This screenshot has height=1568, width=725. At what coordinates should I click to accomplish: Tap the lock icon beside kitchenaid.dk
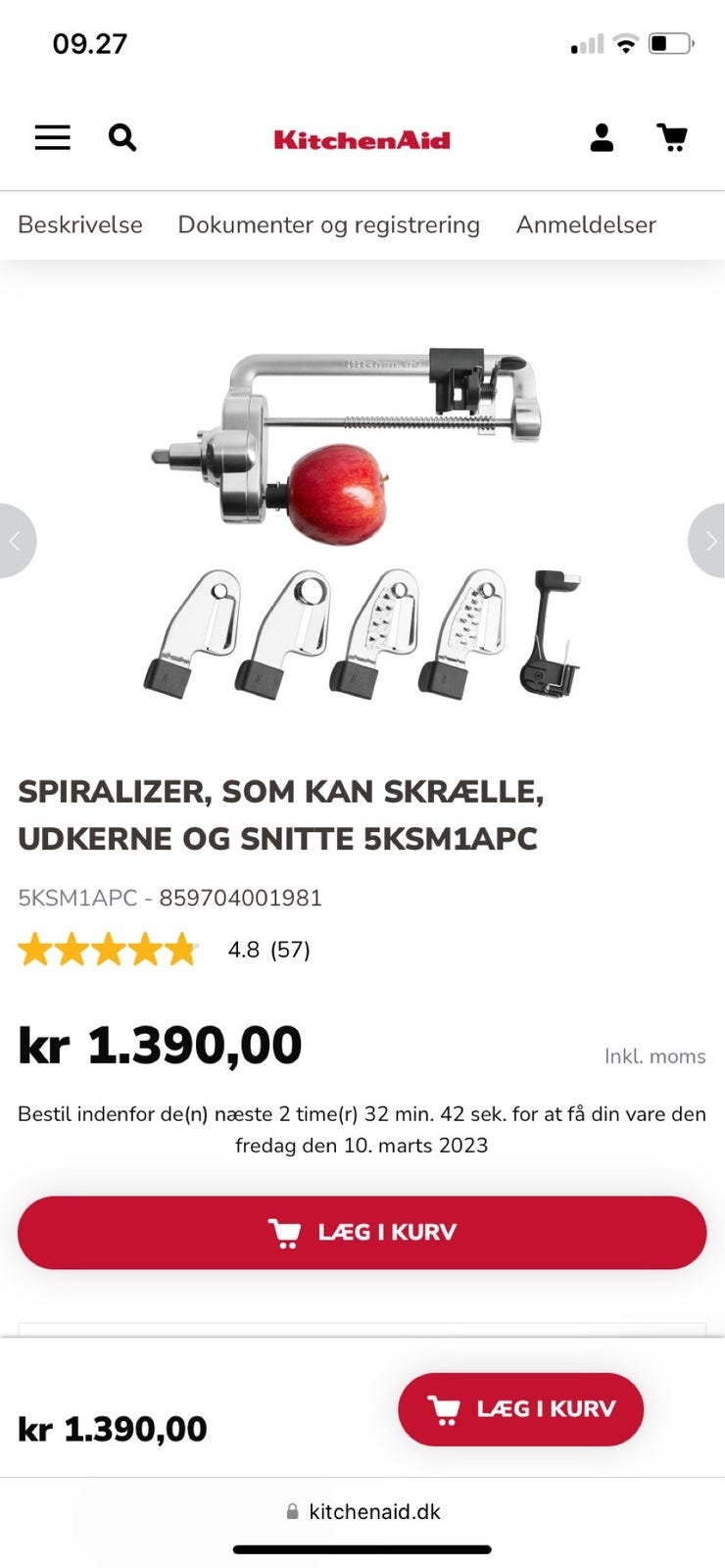(x=290, y=1510)
